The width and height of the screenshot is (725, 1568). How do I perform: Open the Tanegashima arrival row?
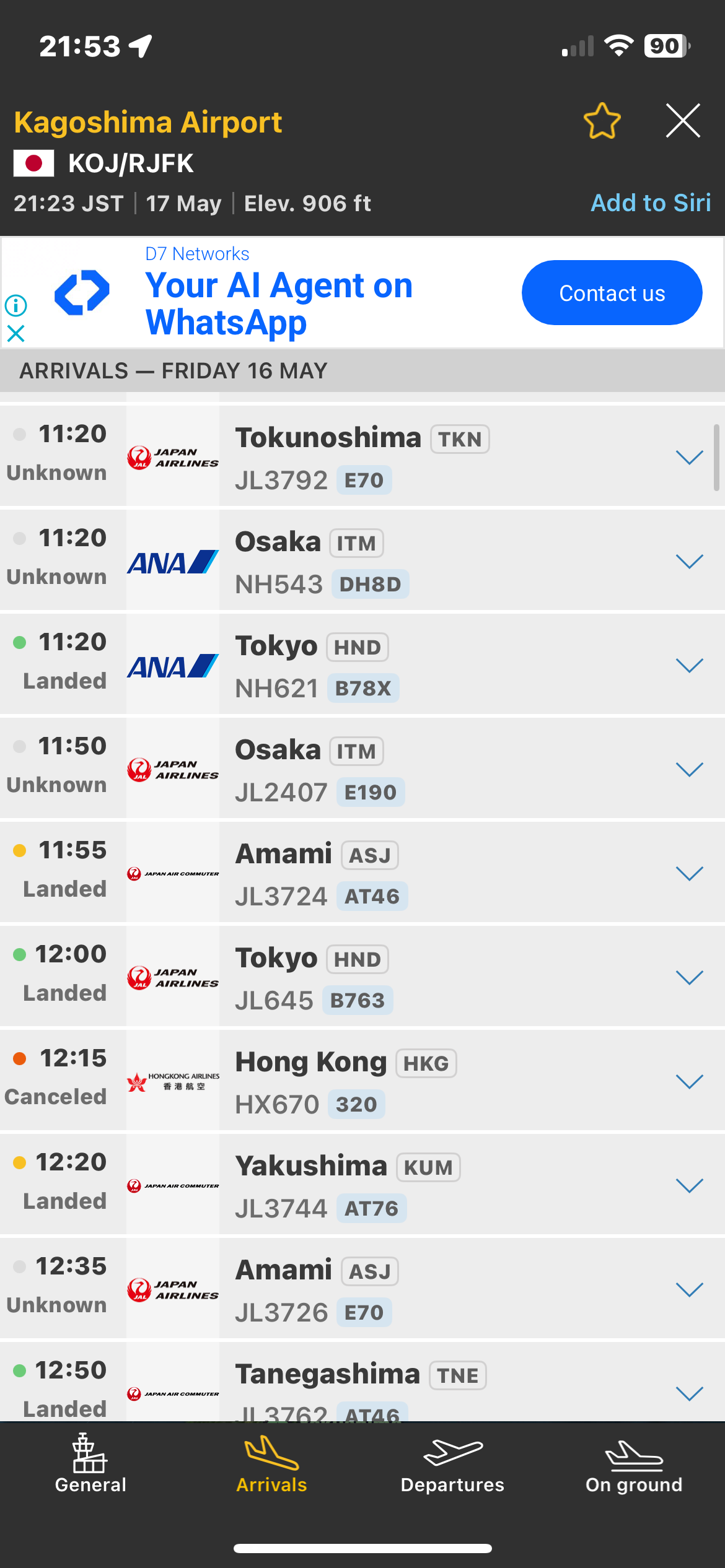coord(689,1394)
